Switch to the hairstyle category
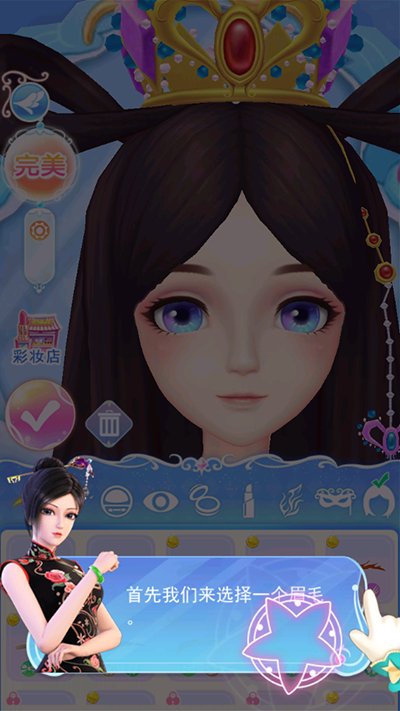This screenshot has height=711, width=400. (379, 496)
